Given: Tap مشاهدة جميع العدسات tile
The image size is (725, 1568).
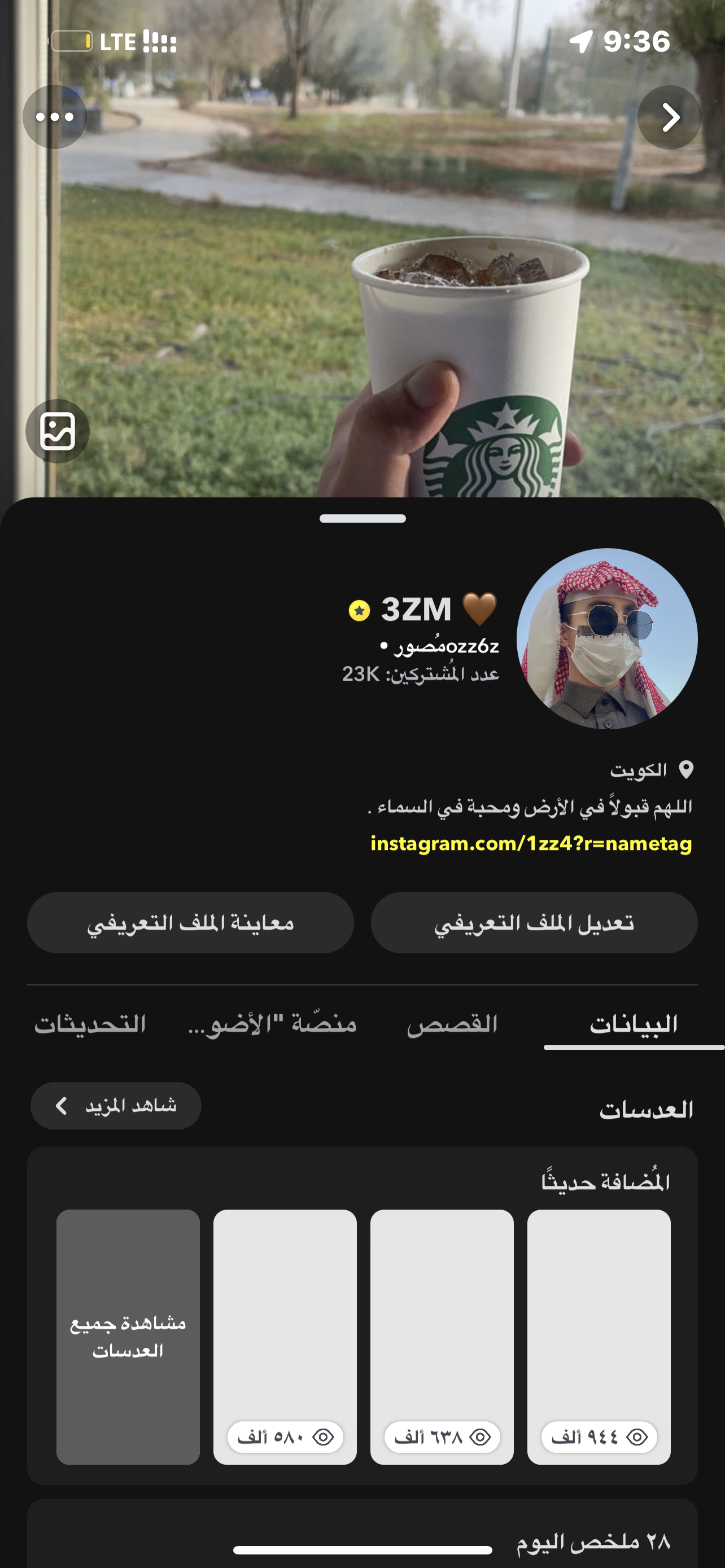Looking at the screenshot, I should [x=128, y=1336].
